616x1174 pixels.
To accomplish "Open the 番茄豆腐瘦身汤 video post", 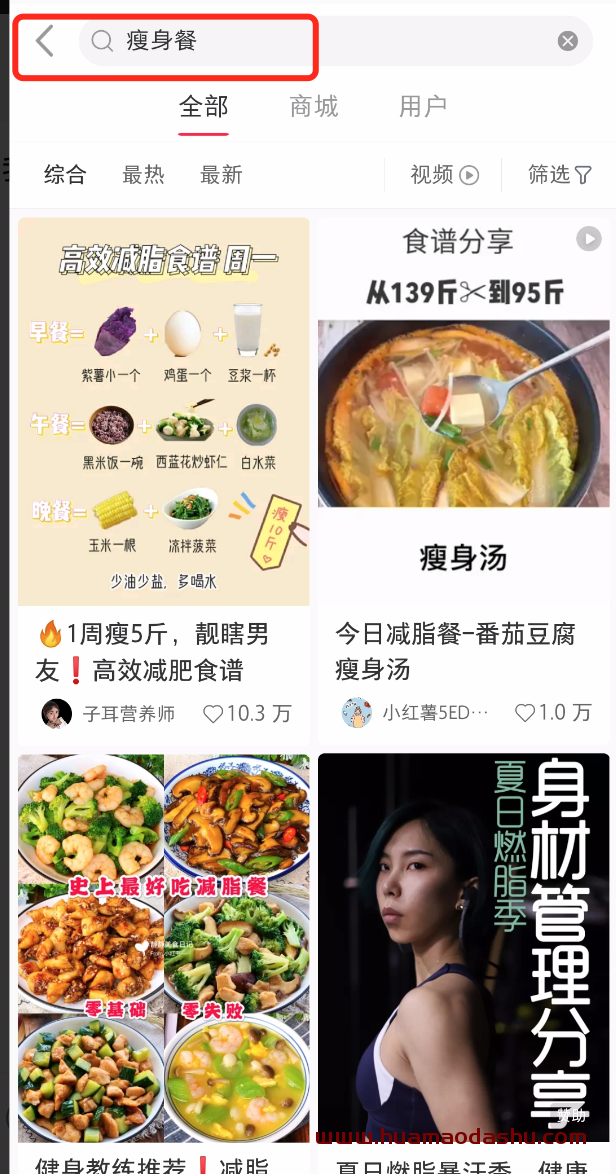I will pyautogui.click(x=464, y=414).
